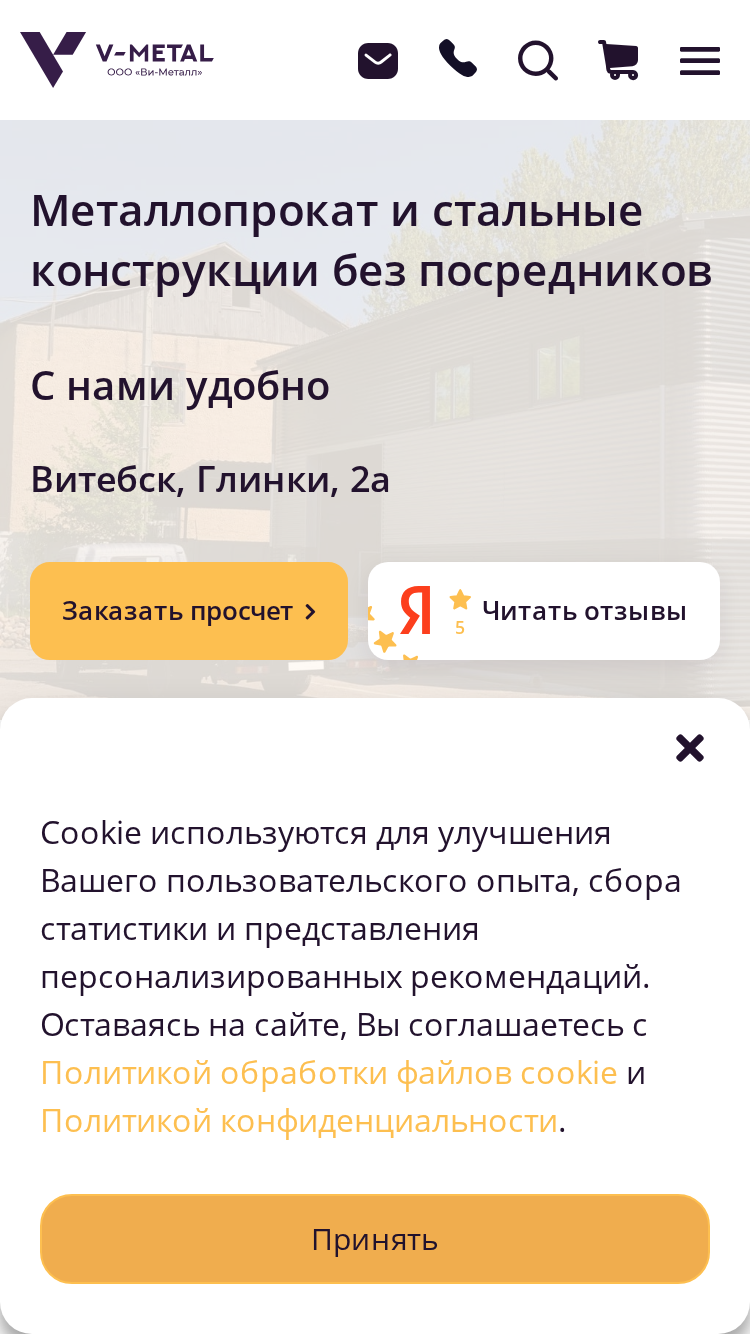Accept cookies with Принять

tap(375, 1239)
